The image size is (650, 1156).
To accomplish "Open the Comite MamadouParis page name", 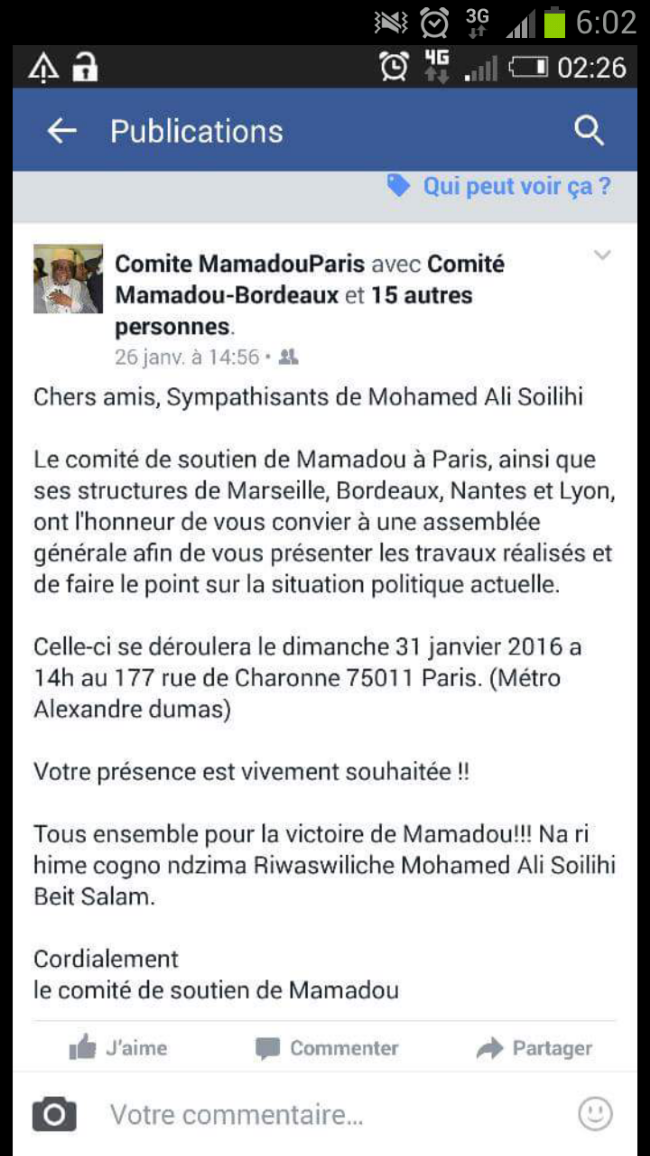I will pos(240,264).
